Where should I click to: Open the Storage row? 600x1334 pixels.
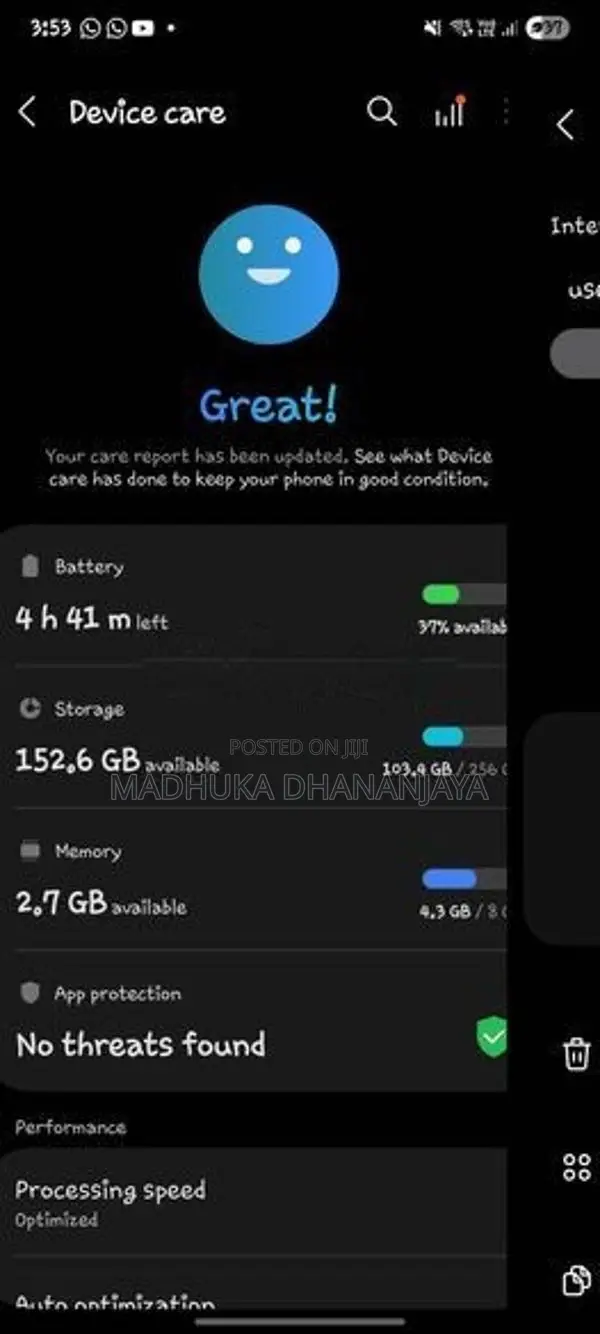pos(254,736)
